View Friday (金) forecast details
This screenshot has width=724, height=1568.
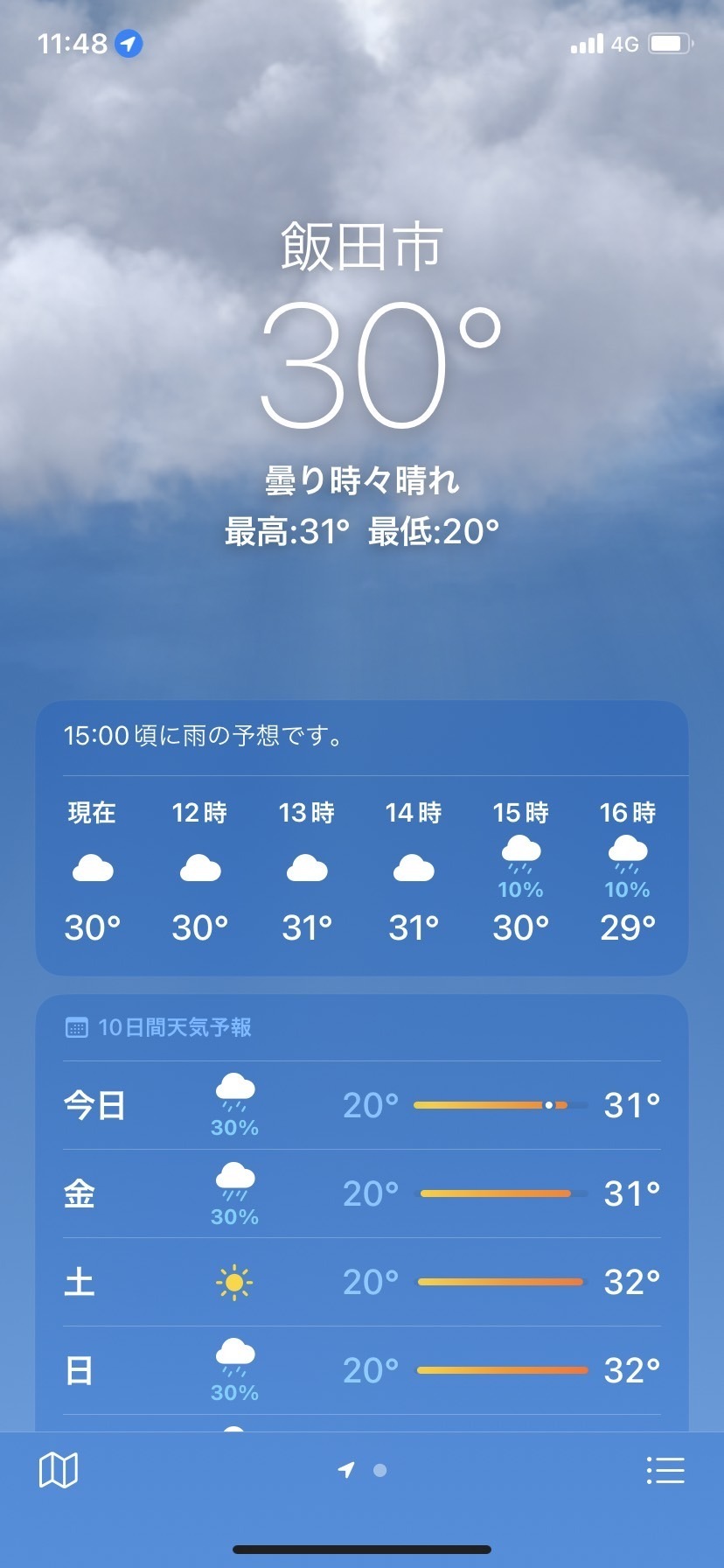click(x=361, y=1193)
